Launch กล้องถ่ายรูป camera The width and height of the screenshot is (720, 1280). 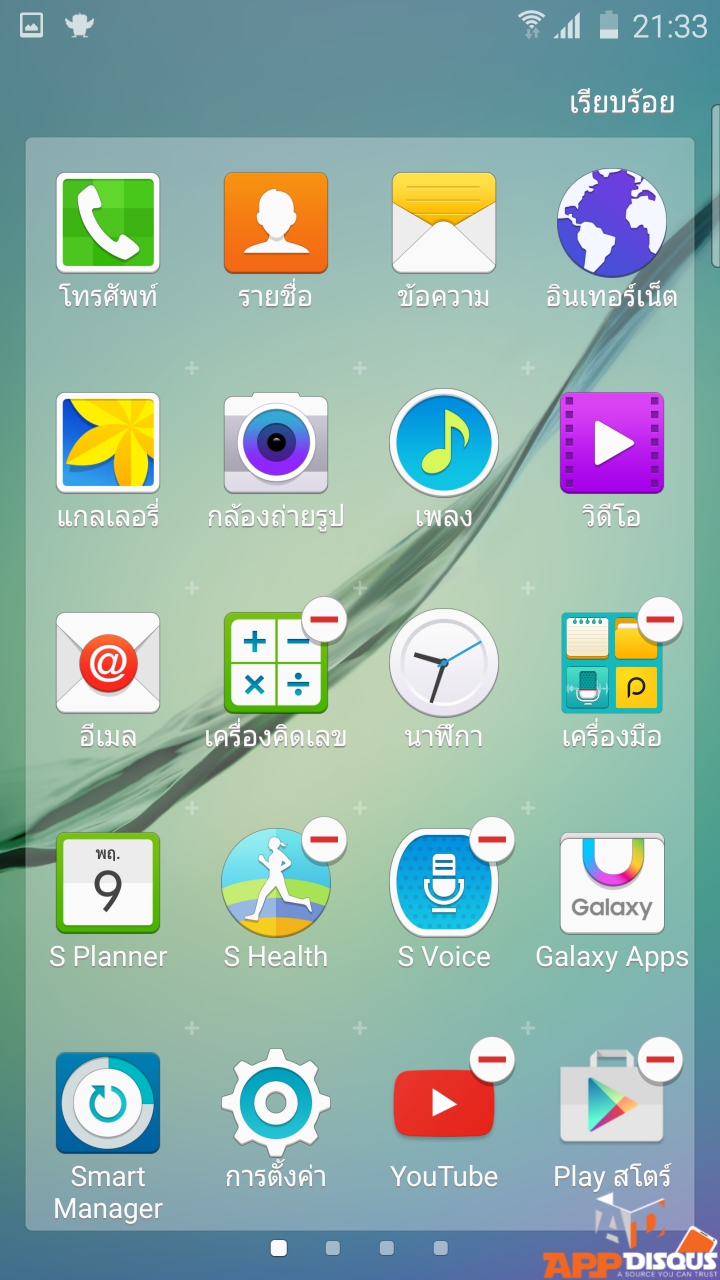(x=276, y=443)
